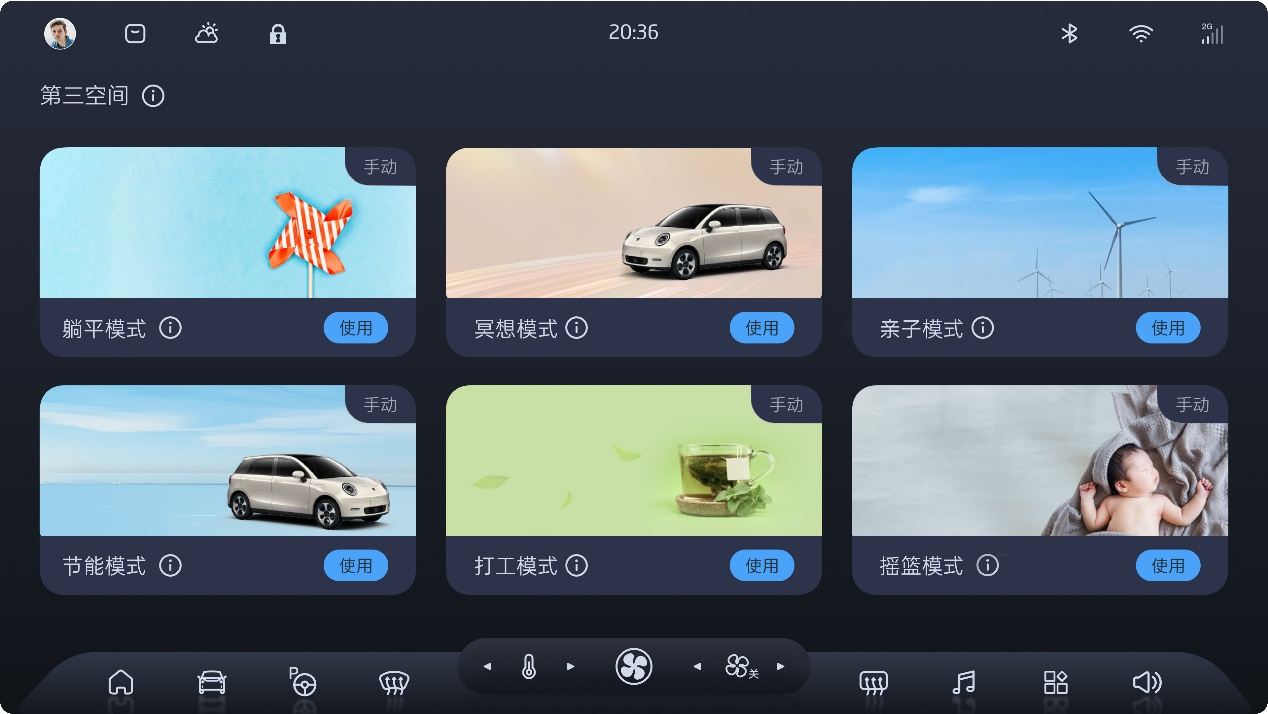Screen dimensions: 1268x714
Task: Start 亲子模式 via 使用
Action: 1167,328
